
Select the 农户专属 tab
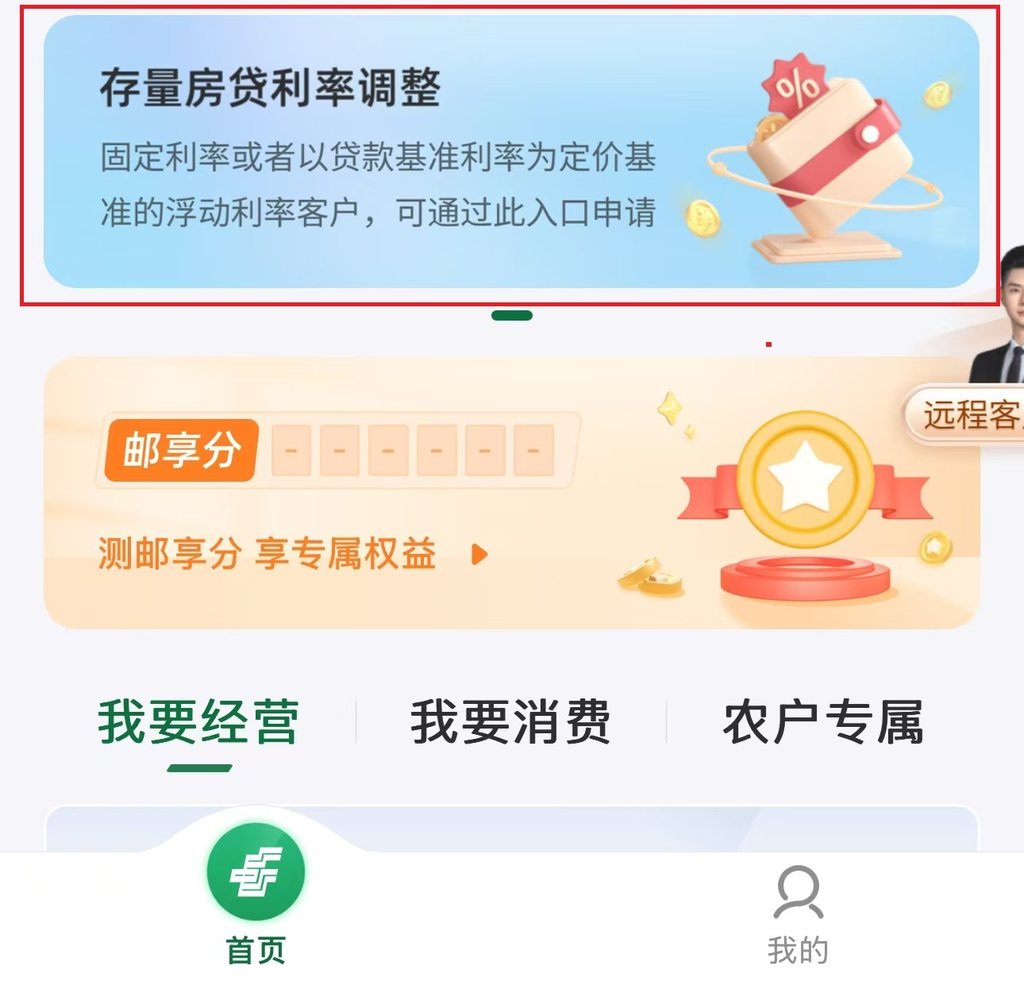822,723
